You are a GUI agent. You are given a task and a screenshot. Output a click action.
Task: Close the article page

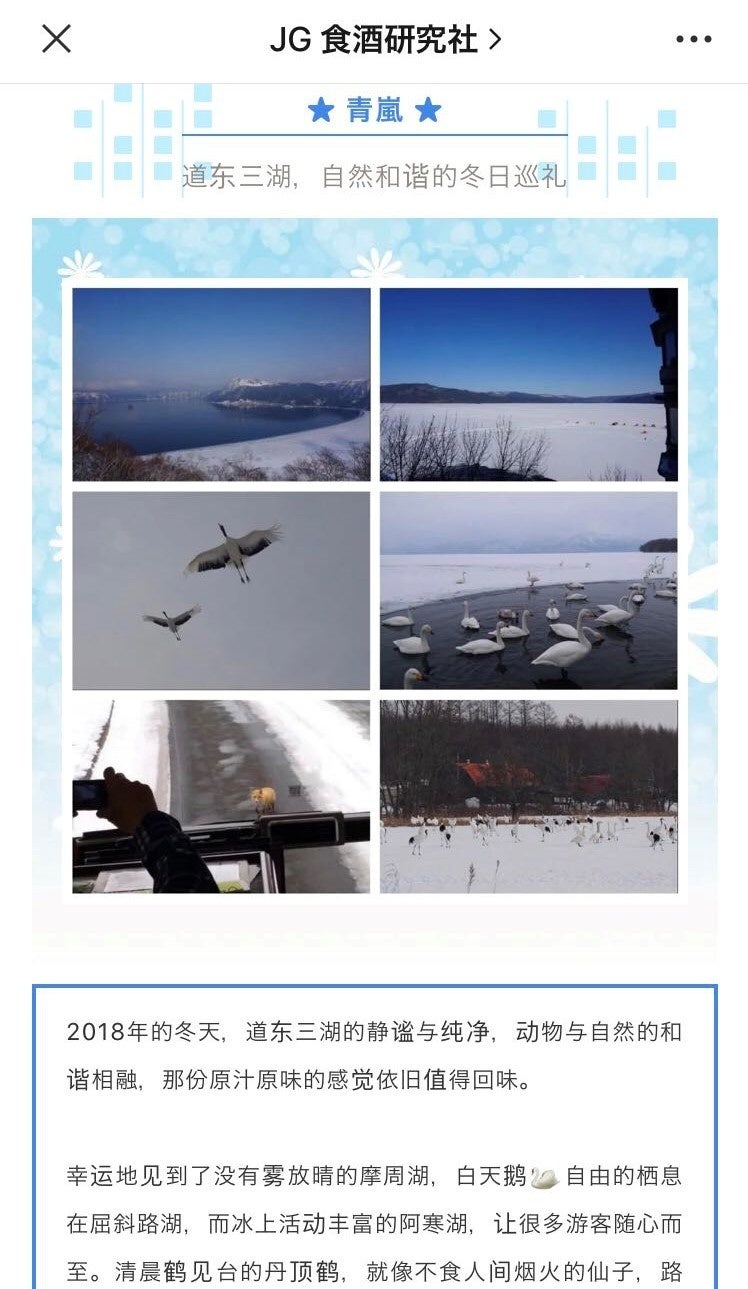[56, 39]
